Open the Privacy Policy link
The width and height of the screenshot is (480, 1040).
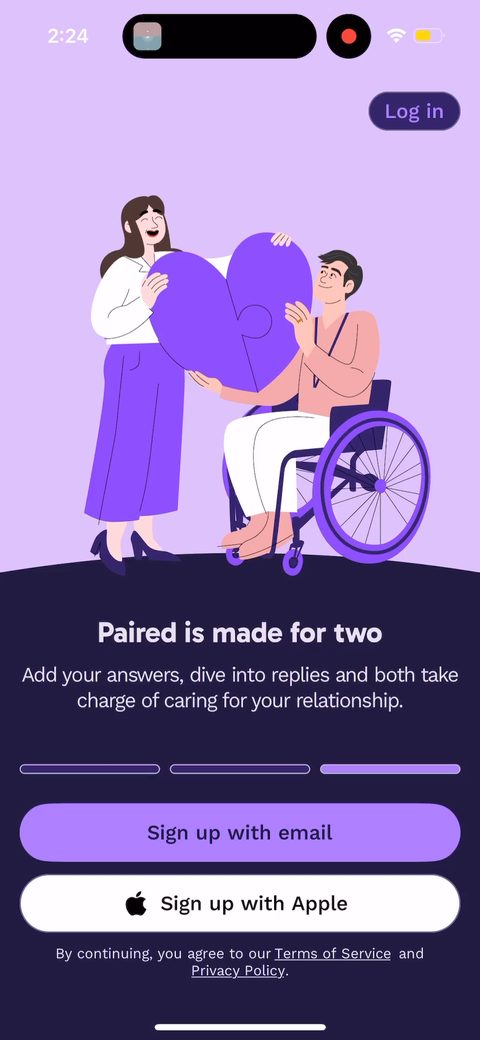(238, 971)
